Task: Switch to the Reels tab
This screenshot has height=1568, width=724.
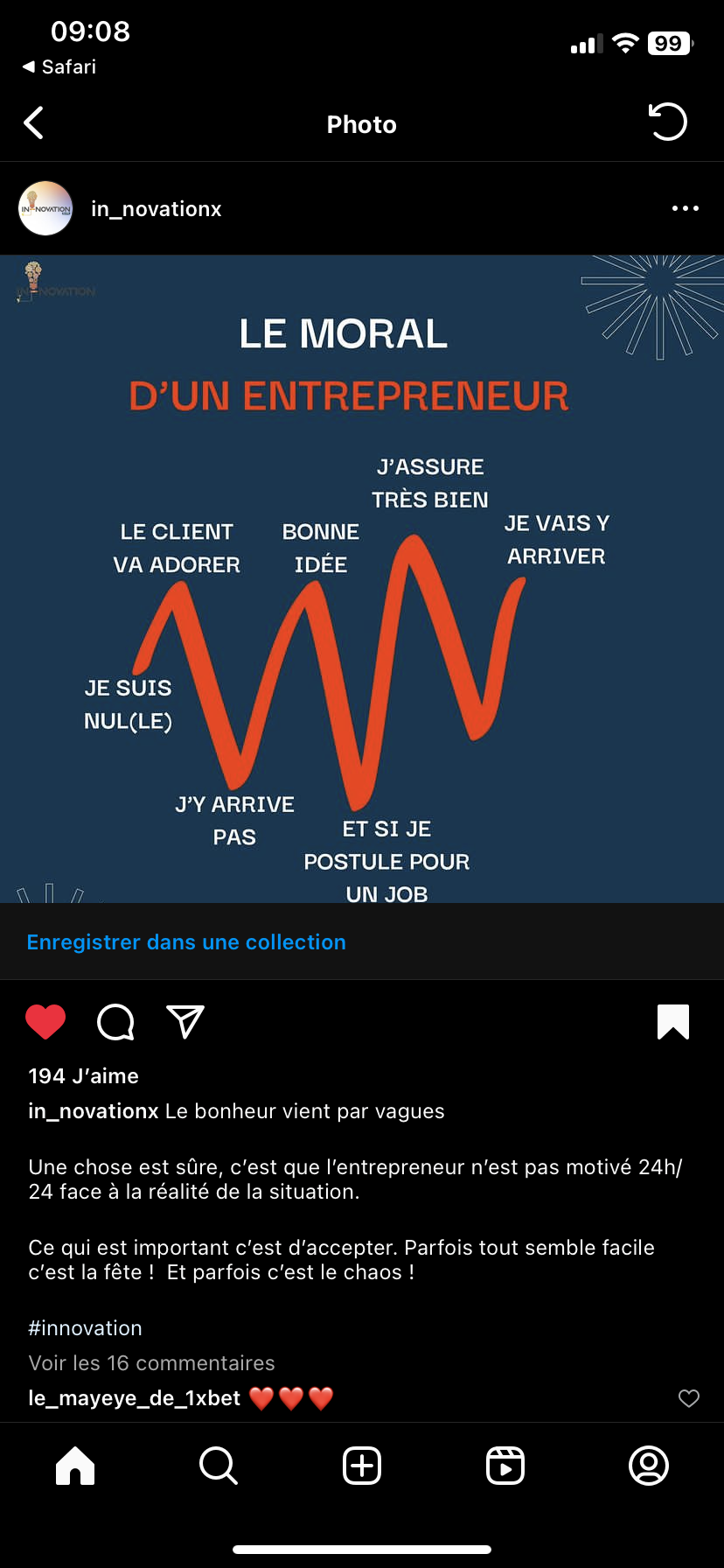Action: (x=505, y=1466)
